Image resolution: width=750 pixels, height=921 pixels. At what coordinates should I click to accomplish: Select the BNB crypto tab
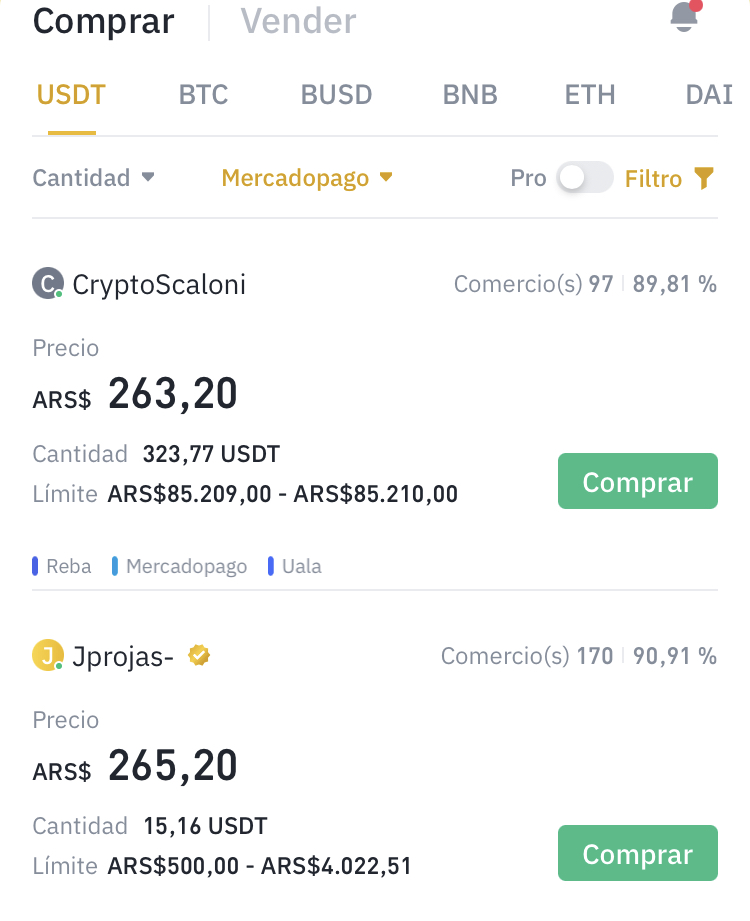[470, 95]
